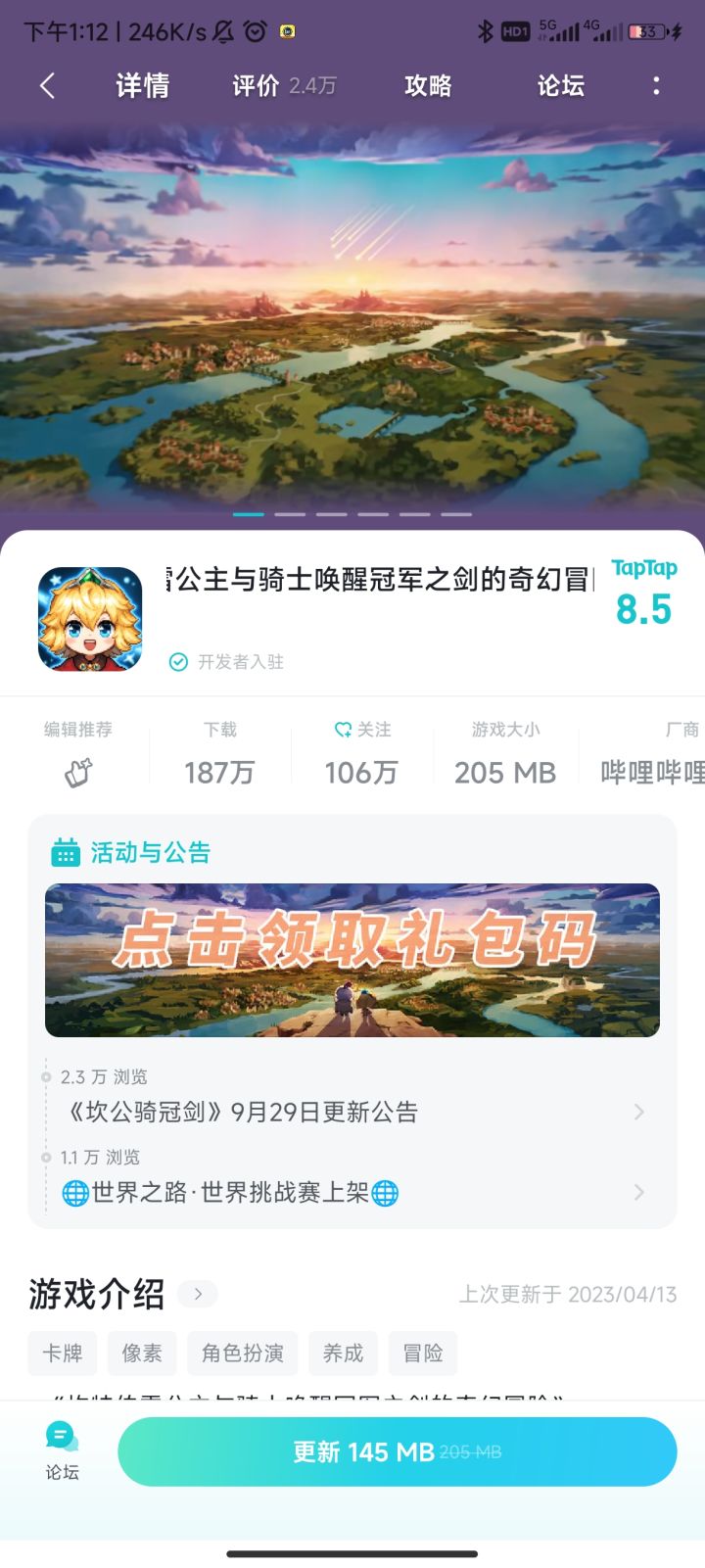Viewport: 705px width, 1568px height.
Task: Switch to the 评价 tab
Action: pos(257,86)
